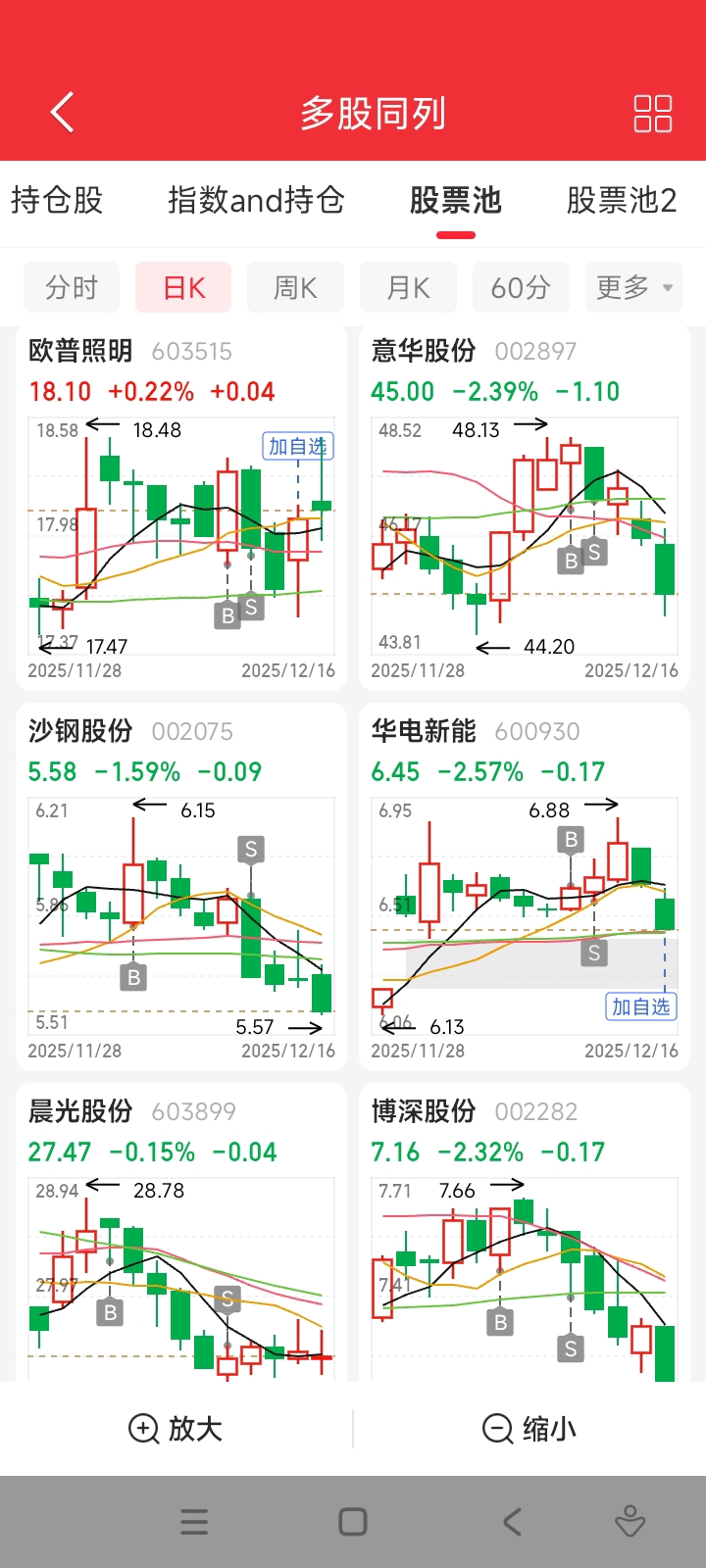
Task: Switch to the 指数and持仓 tab
Action: click(256, 200)
